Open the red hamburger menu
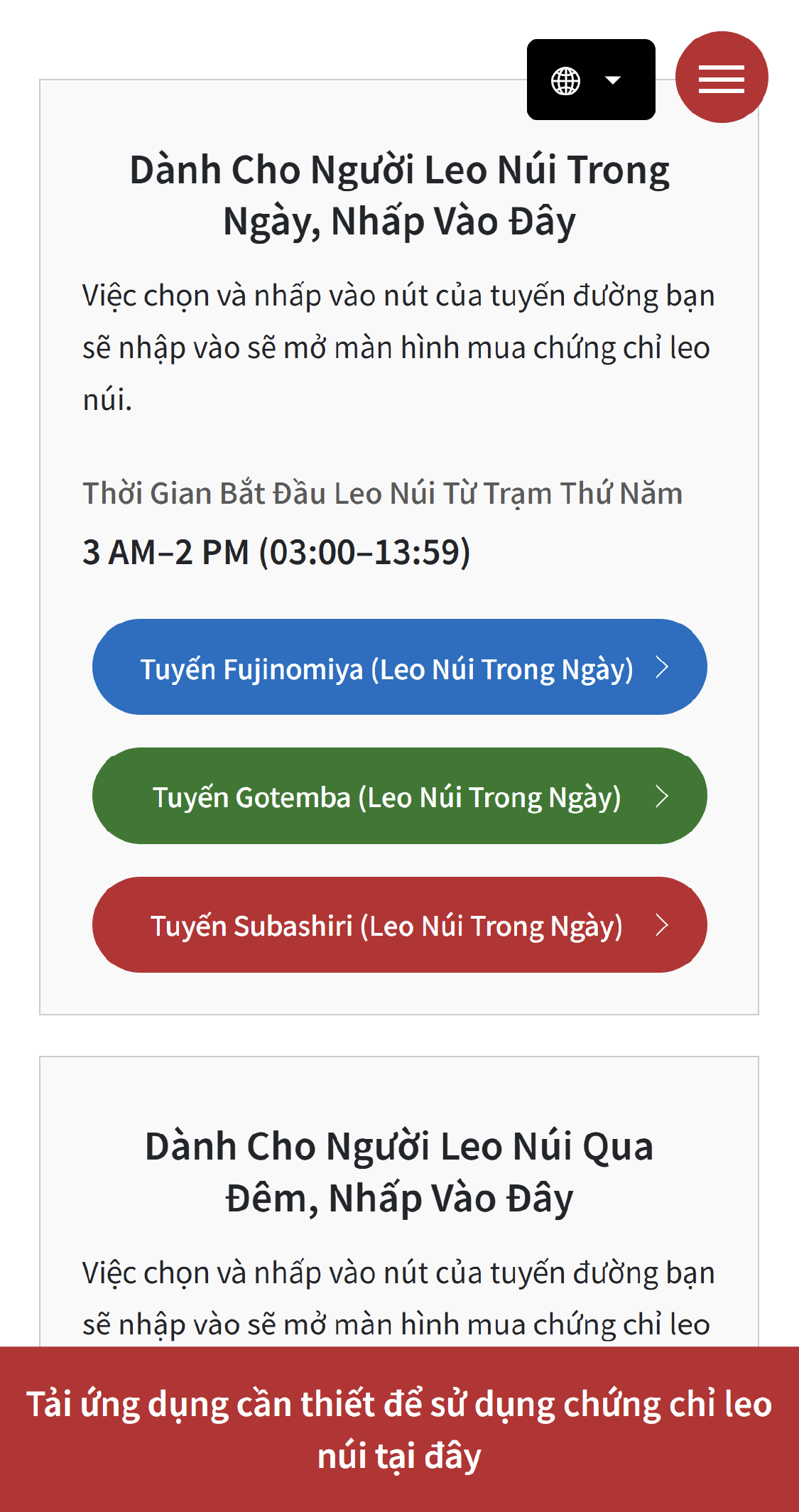The image size is (799, 1512). 722,77
